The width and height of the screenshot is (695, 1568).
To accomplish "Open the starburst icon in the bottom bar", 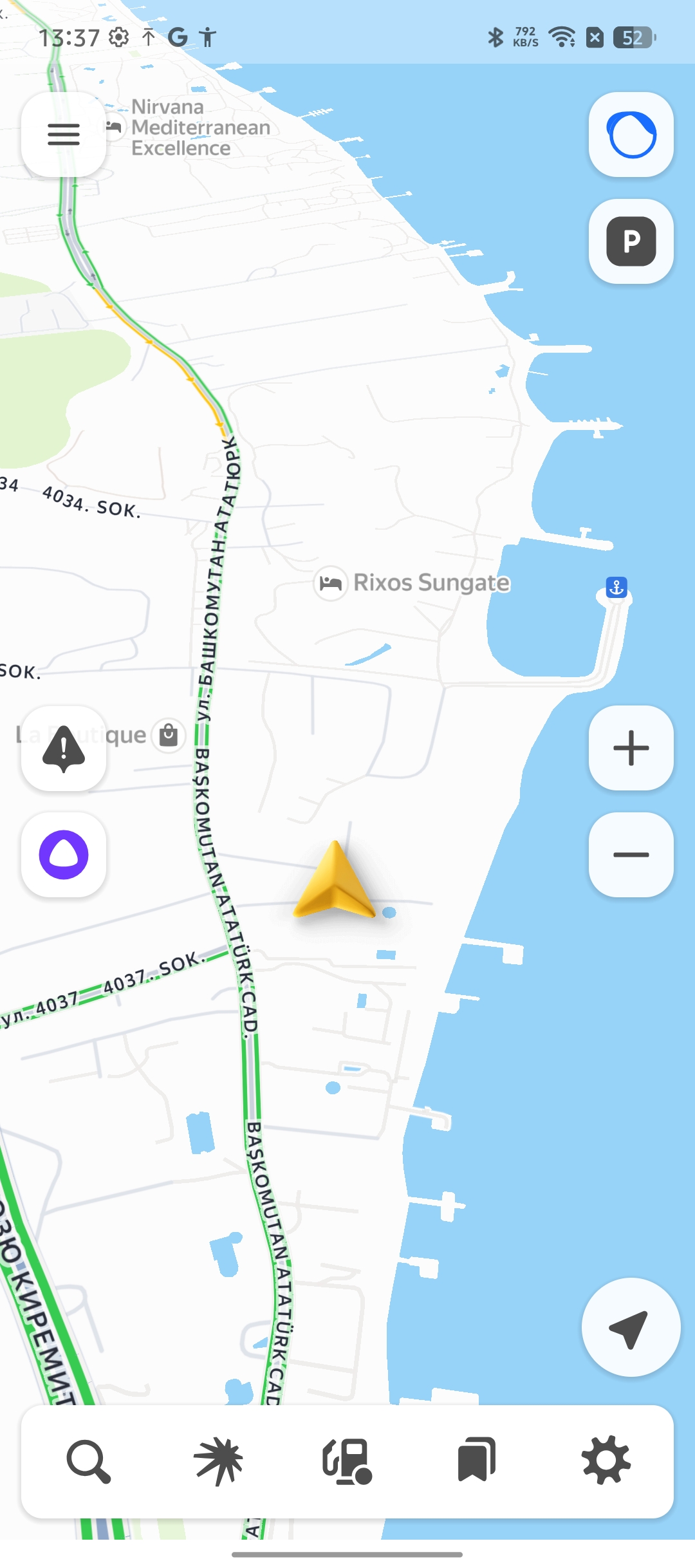I will coord(218,1461).
